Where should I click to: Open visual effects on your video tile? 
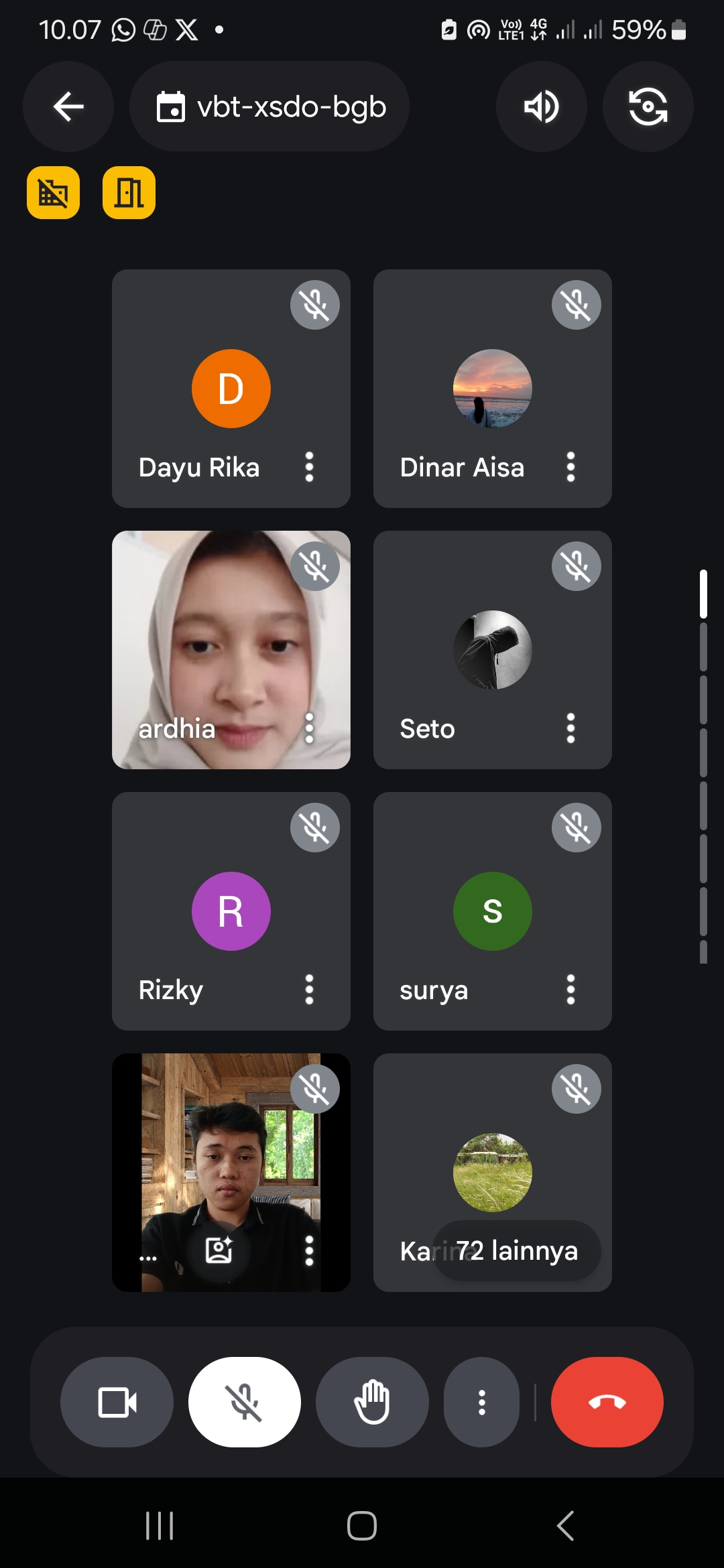tap(219, 1250)
